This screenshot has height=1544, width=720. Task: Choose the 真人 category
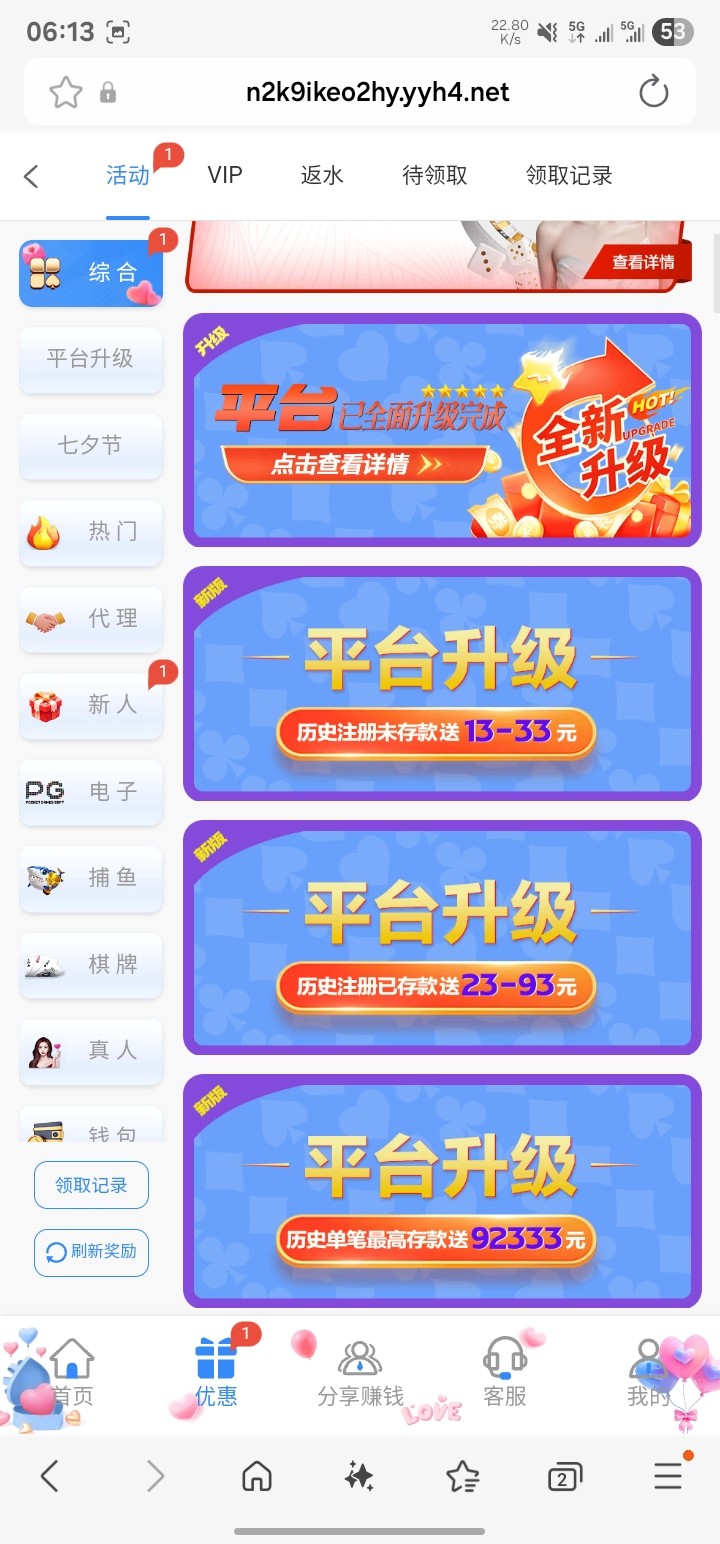pyautogui.click(x=91, y=1050)
